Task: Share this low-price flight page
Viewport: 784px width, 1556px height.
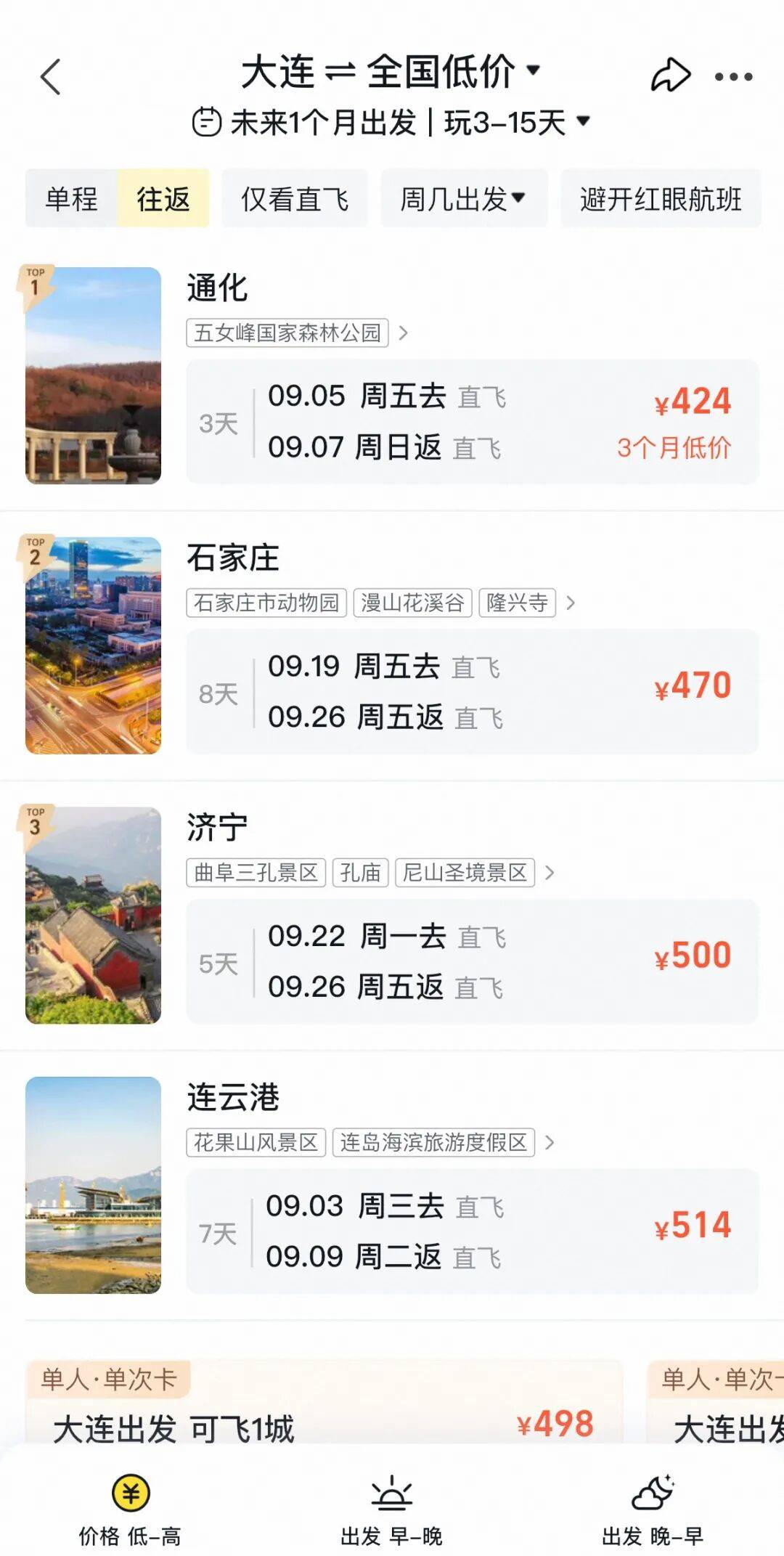Action: tap(670, 76)
